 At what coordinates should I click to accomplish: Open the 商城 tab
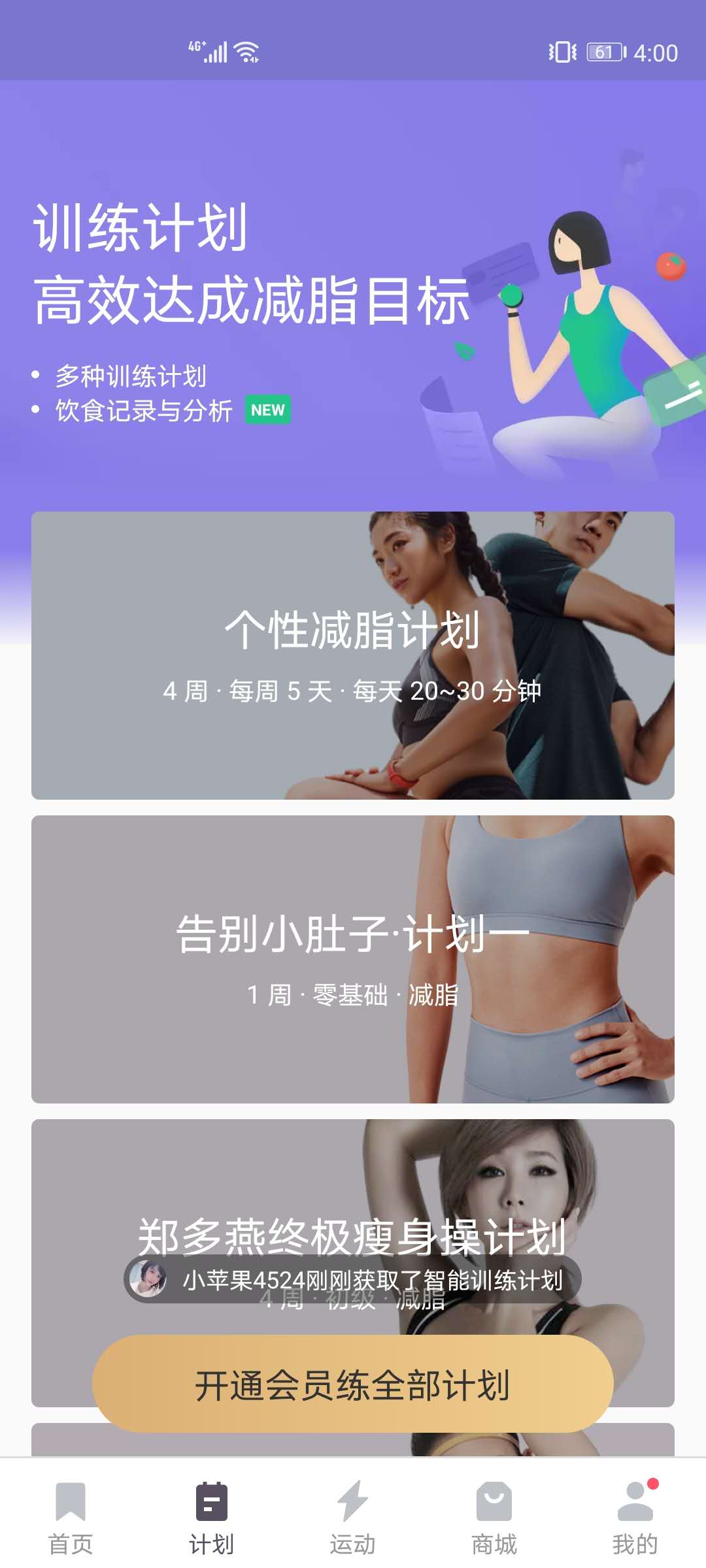pyautogui.click(x=494, y=1517)
